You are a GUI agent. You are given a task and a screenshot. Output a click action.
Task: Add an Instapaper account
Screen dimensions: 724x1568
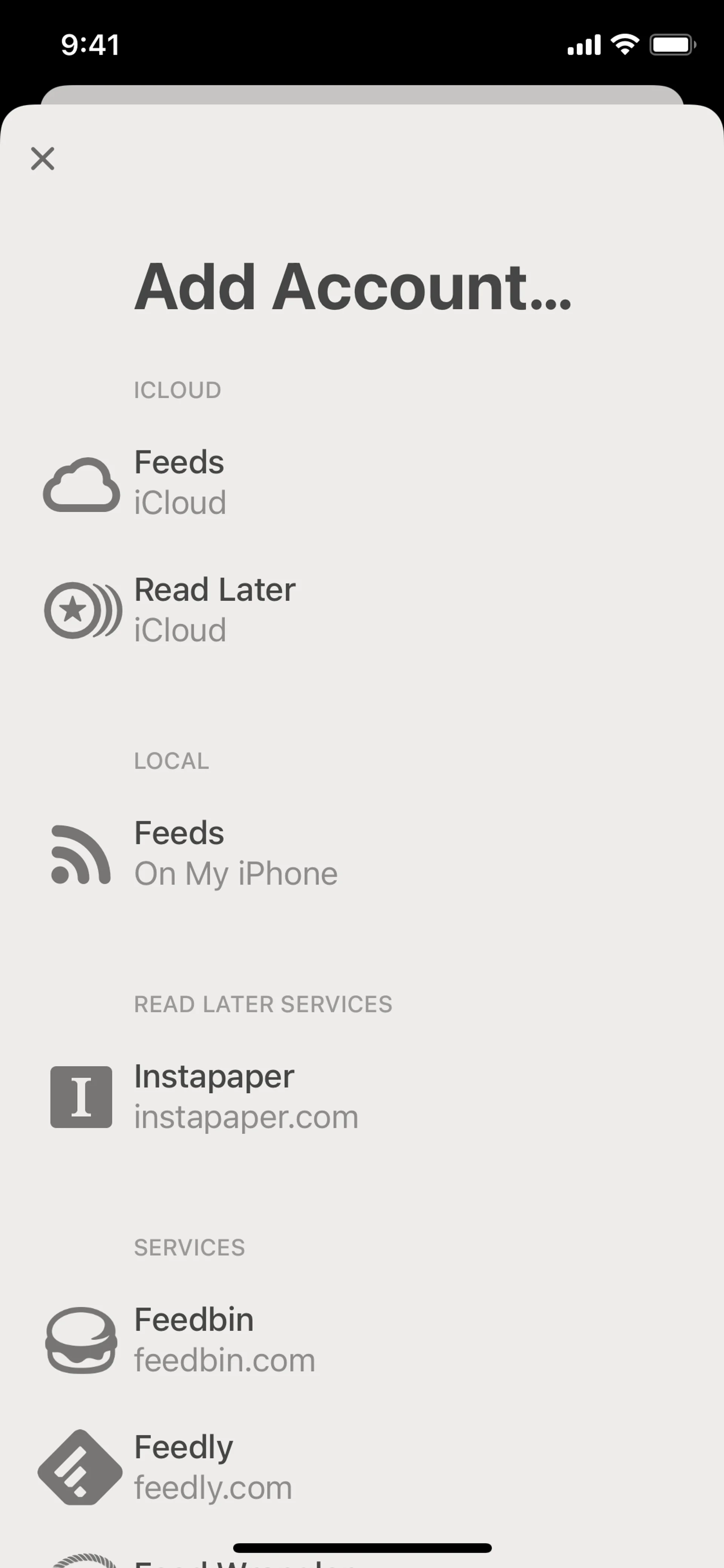tap(245, 1096)
